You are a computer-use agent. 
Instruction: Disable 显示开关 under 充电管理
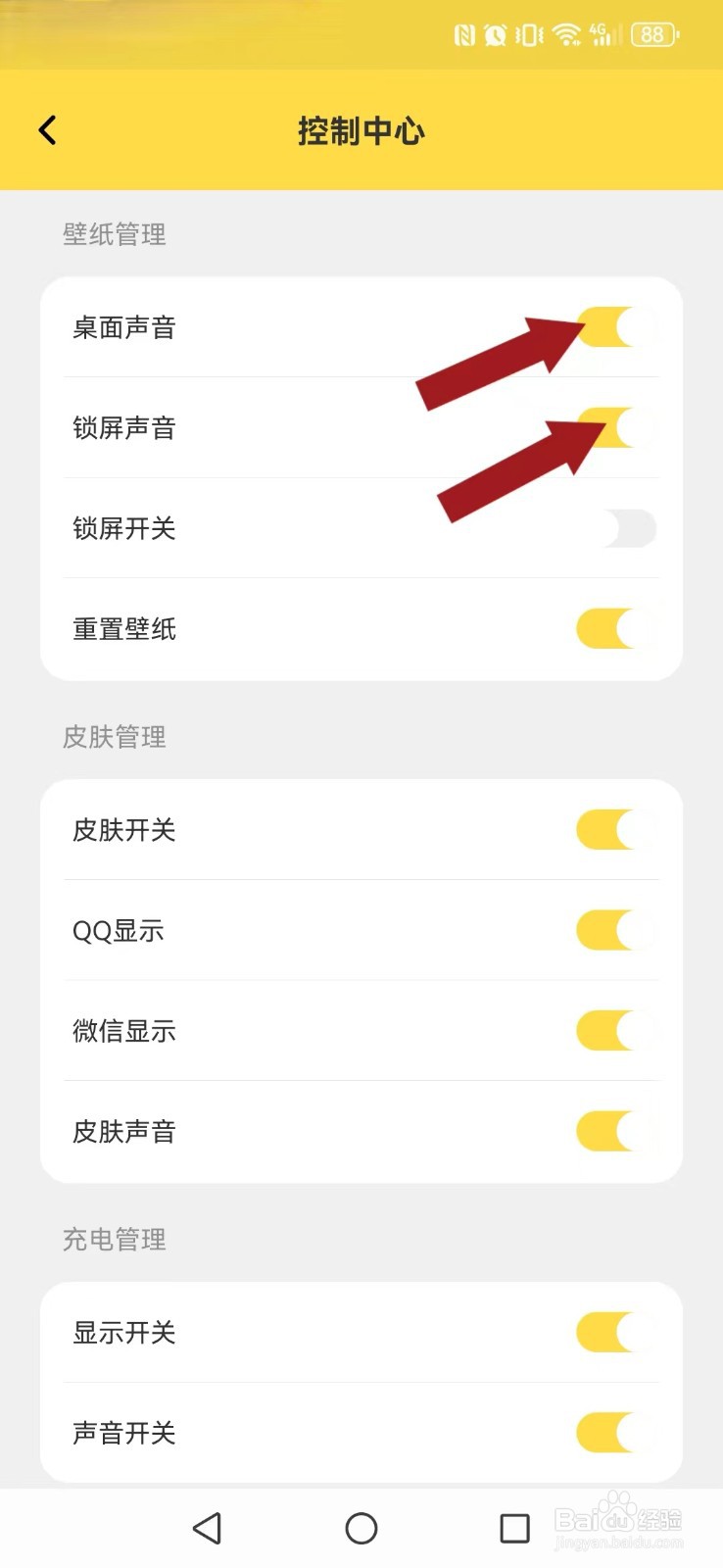tap(616, 1333)
